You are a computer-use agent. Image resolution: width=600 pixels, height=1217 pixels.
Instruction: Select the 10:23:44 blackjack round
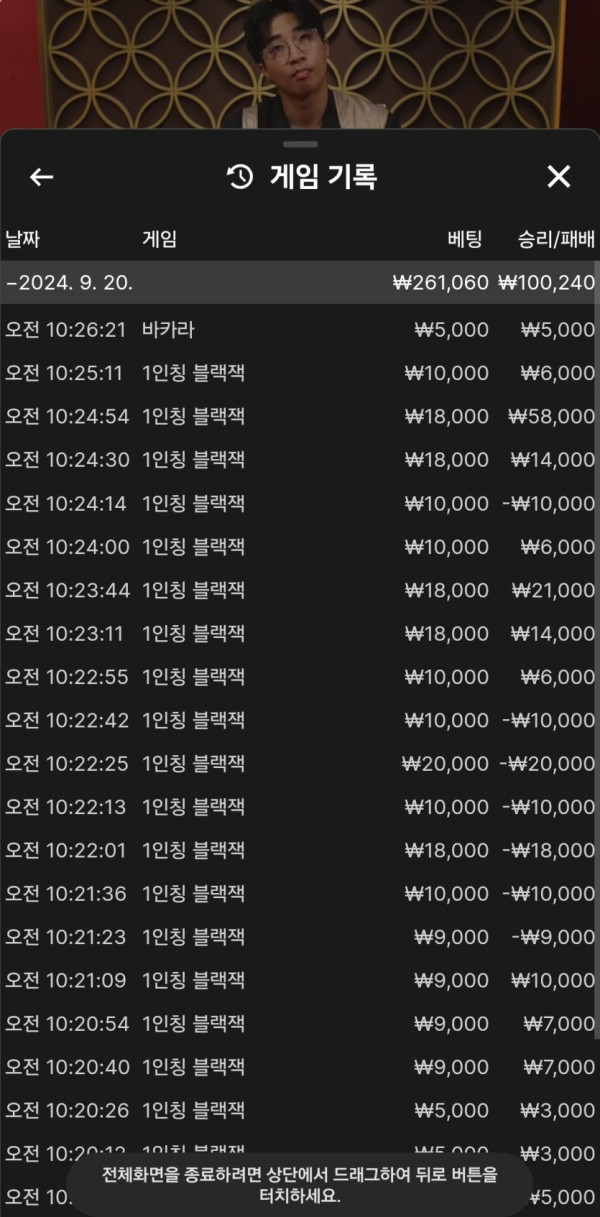pos(298,590)
